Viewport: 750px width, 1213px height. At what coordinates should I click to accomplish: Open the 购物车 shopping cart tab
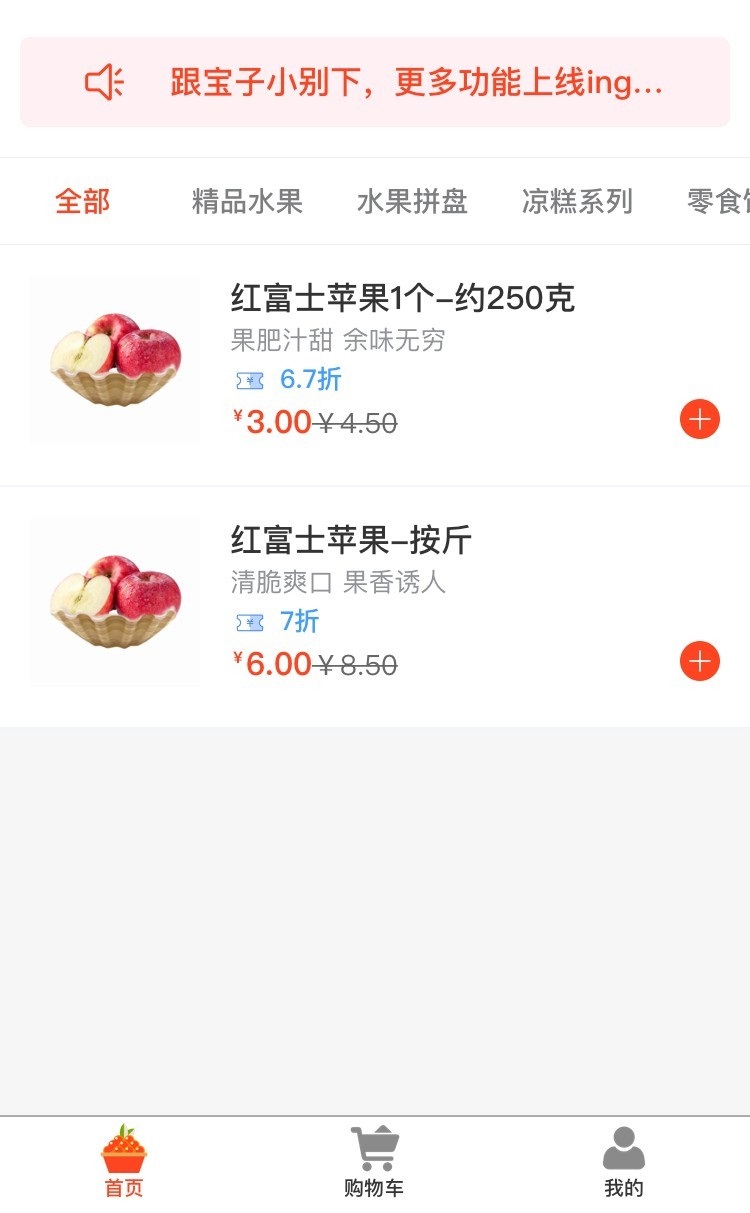[x=374, y=1161]
